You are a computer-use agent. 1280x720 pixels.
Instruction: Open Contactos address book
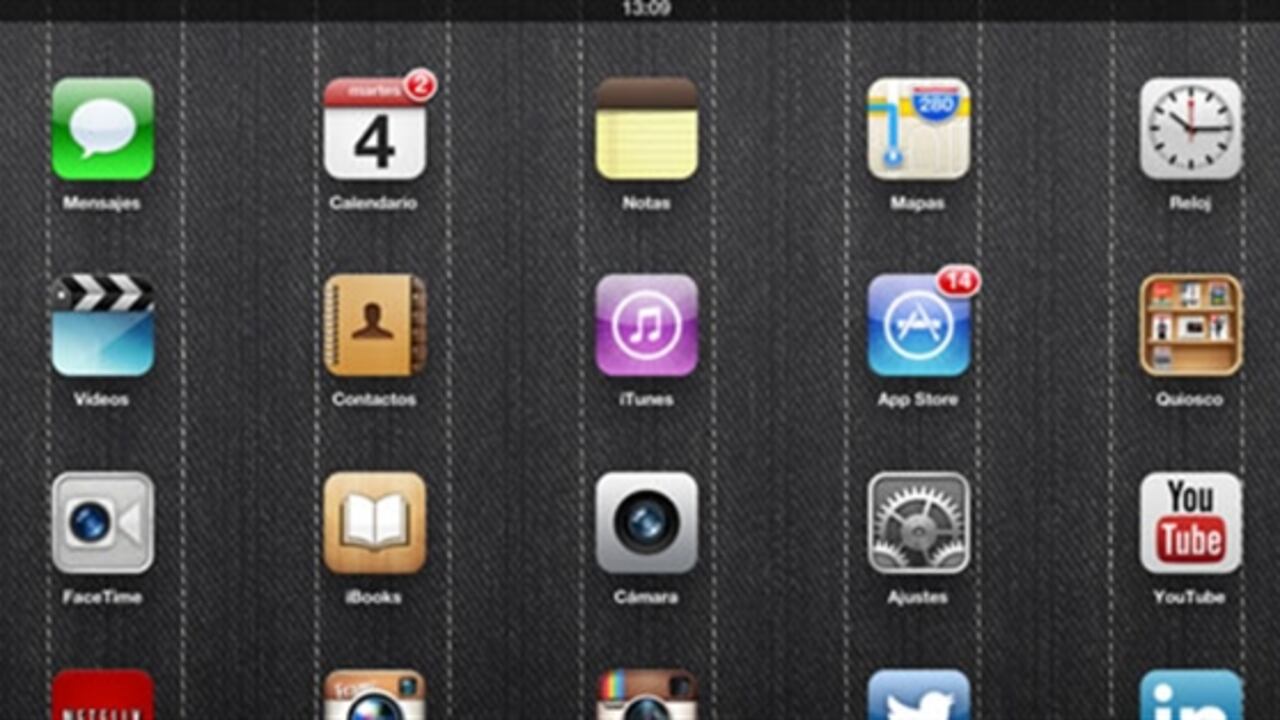[375, 325]
